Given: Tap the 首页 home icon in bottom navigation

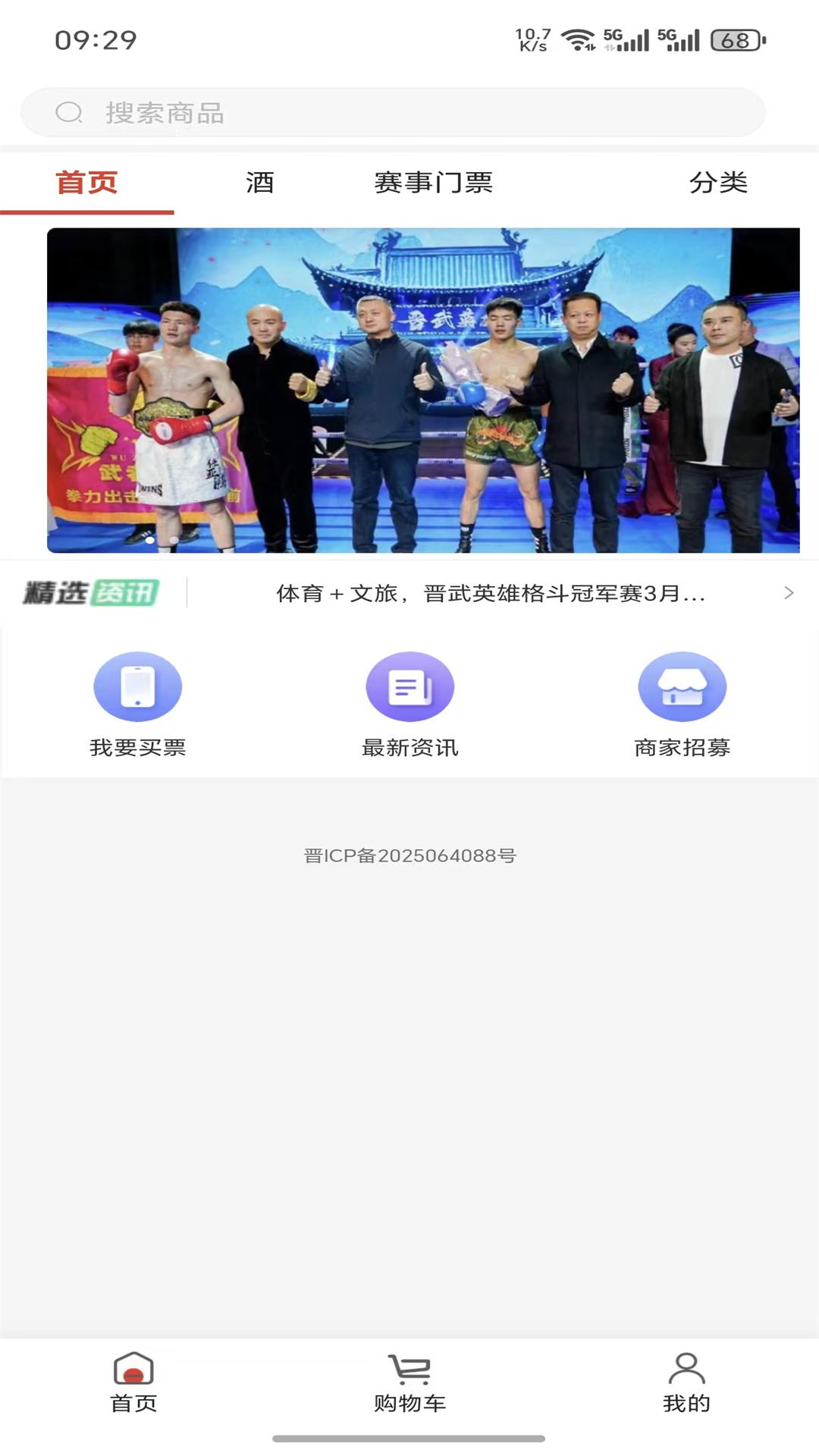Looking at the screenshot, I should tap(133, 1385).
